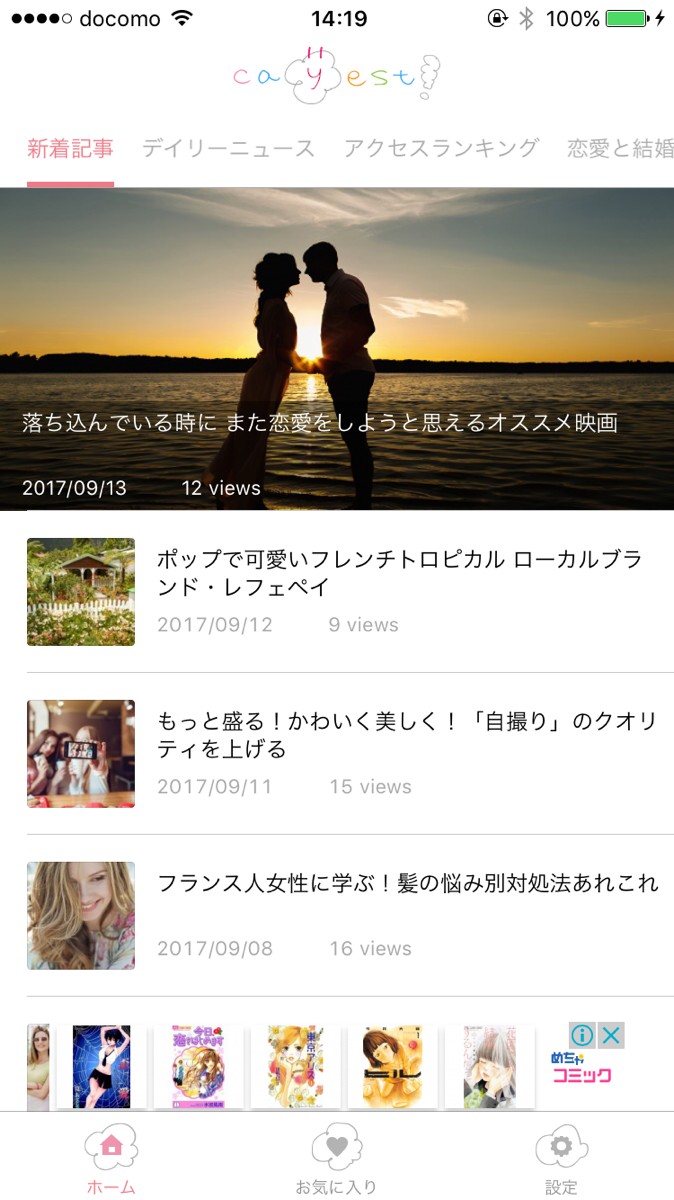
Task: Switch to the 新着記事 tab
Action: 70,149
